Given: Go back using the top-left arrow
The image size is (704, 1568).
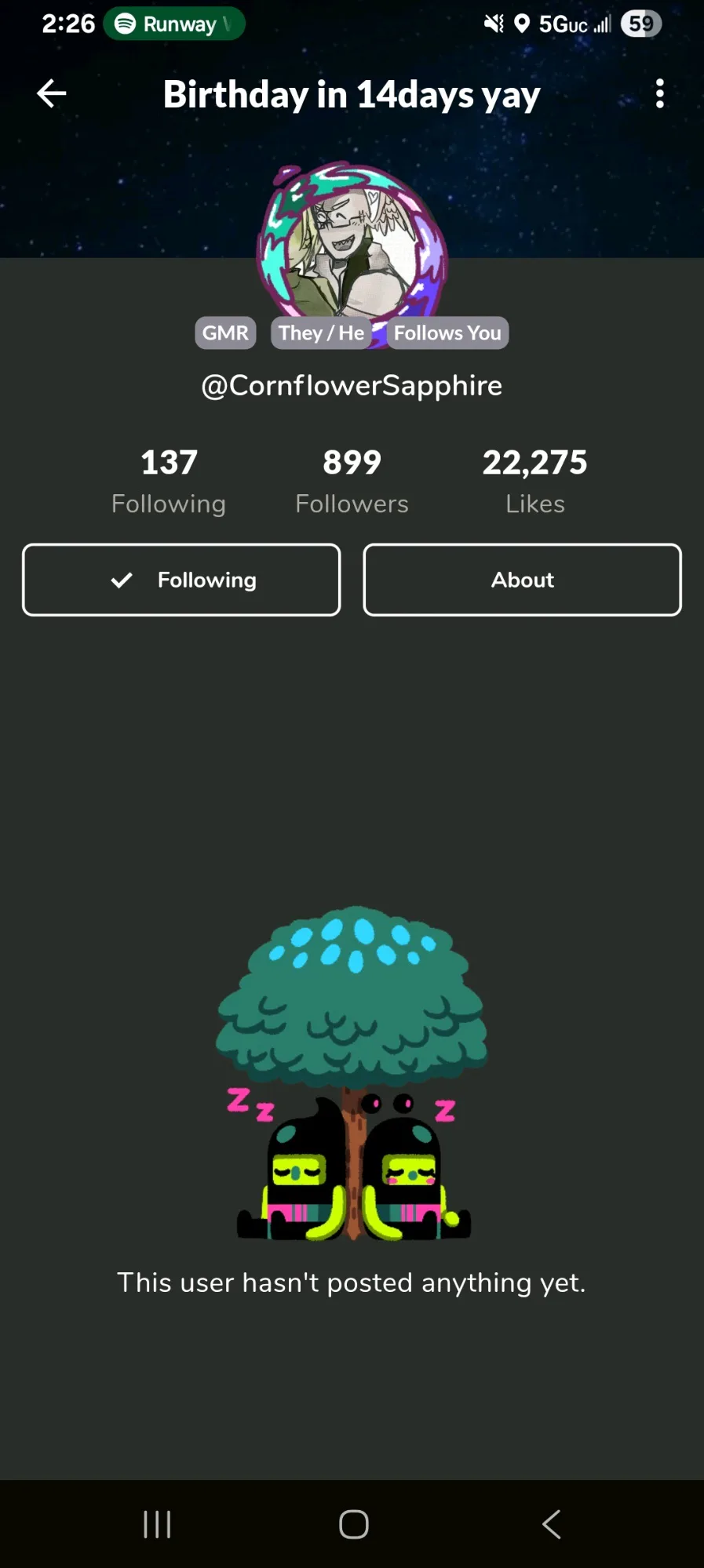Looking at the screenshot, I should pos(52,93).
